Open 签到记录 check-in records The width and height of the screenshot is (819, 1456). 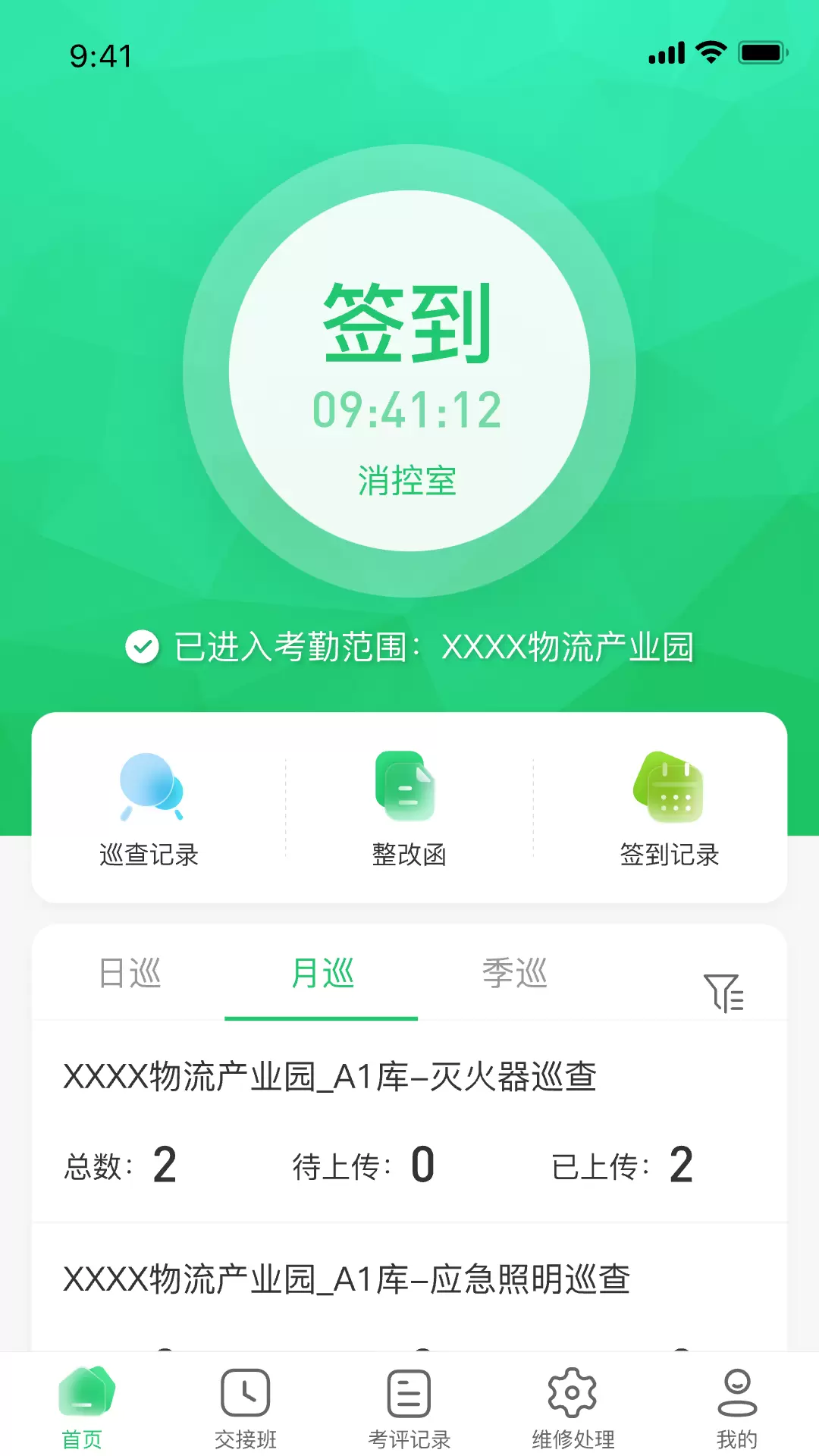coord(669,809)
